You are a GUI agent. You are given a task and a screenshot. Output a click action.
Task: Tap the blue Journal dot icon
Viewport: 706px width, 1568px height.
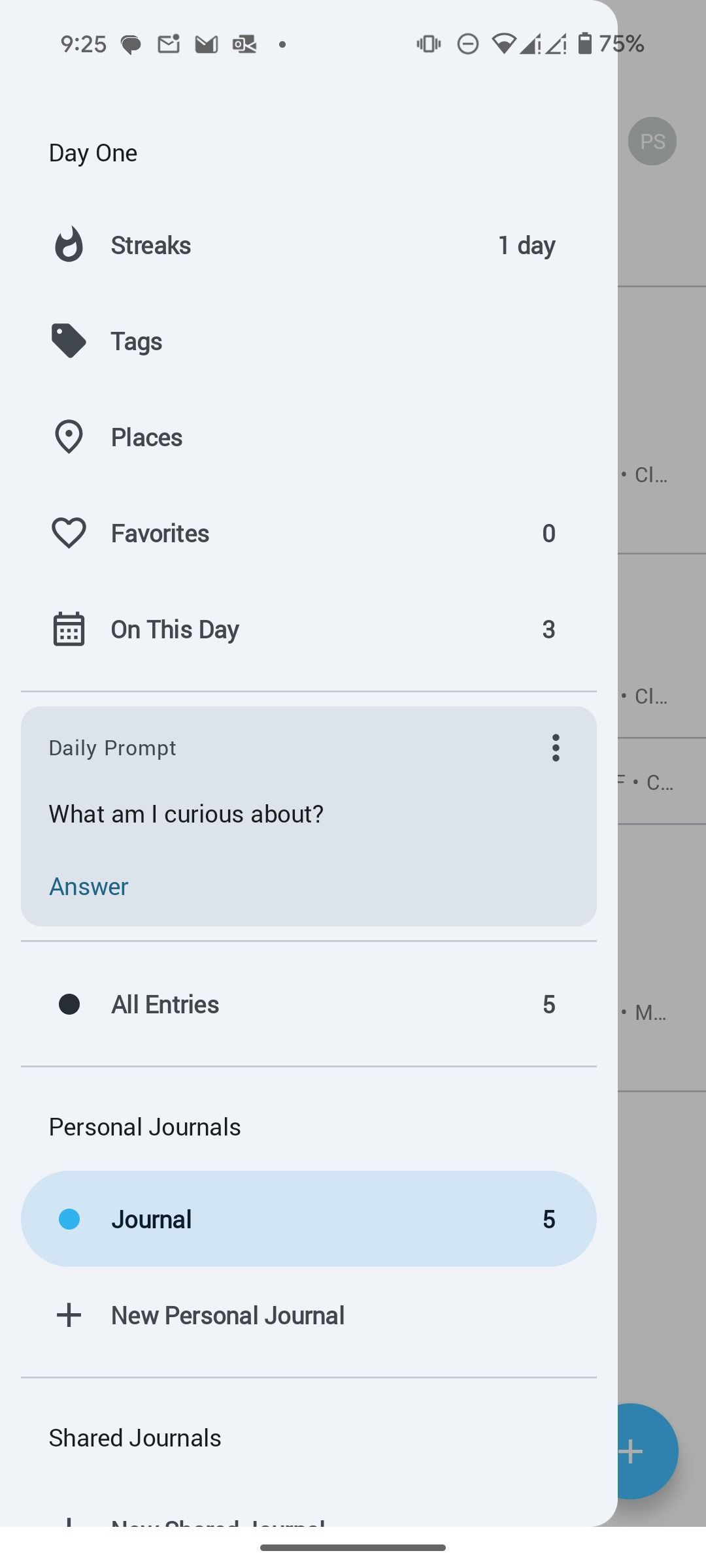coord(69,1218)
